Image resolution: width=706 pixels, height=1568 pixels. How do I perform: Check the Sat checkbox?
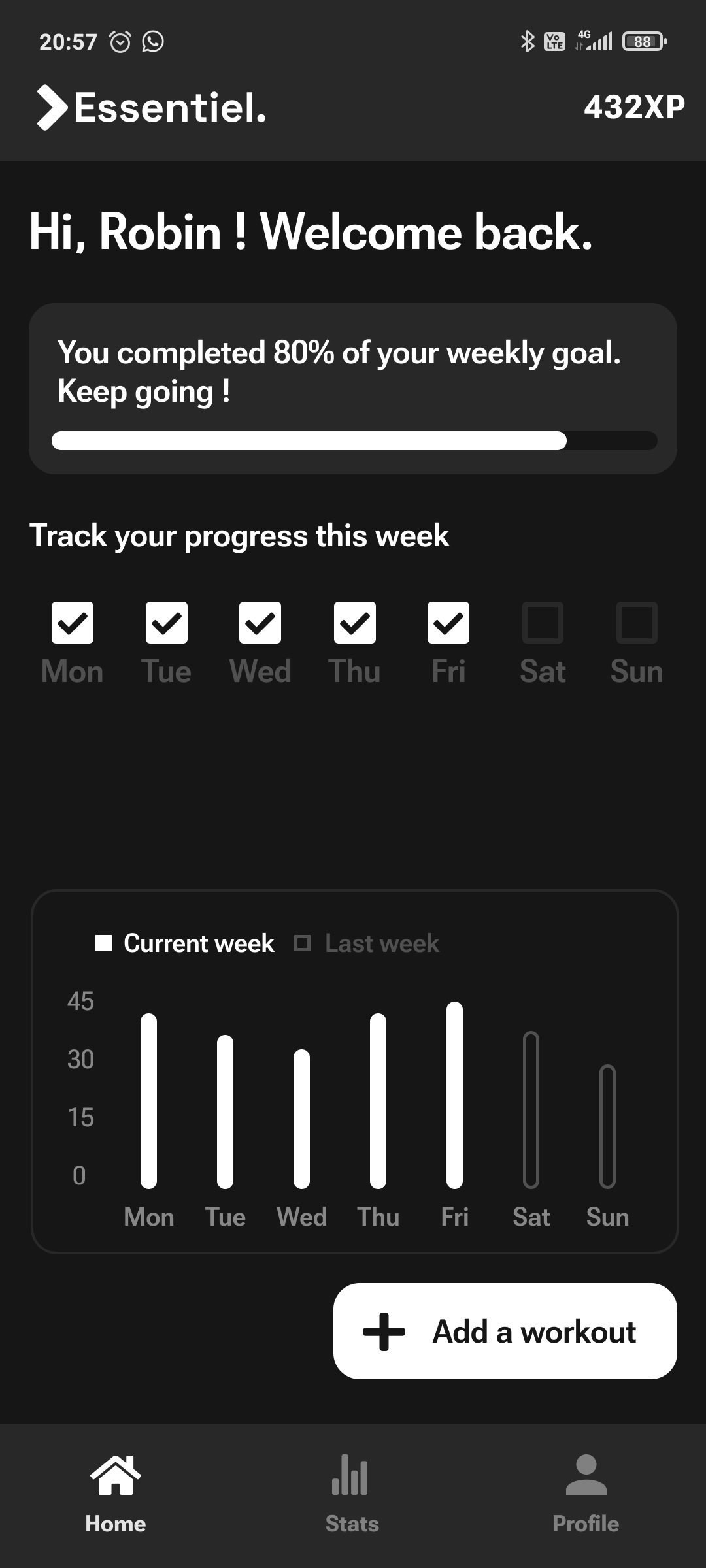tap(543, 623)
